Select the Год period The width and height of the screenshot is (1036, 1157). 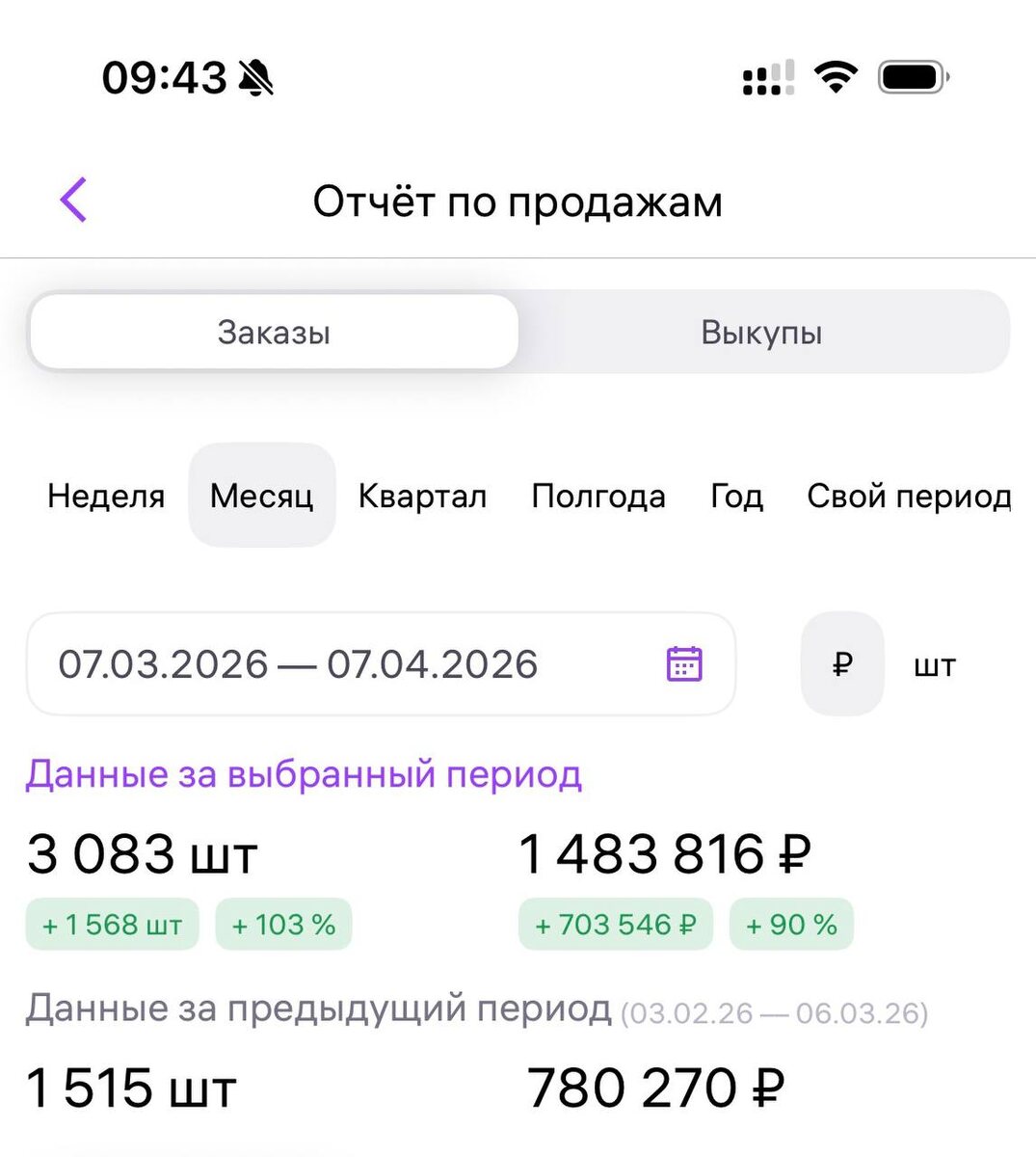point(736,496)
